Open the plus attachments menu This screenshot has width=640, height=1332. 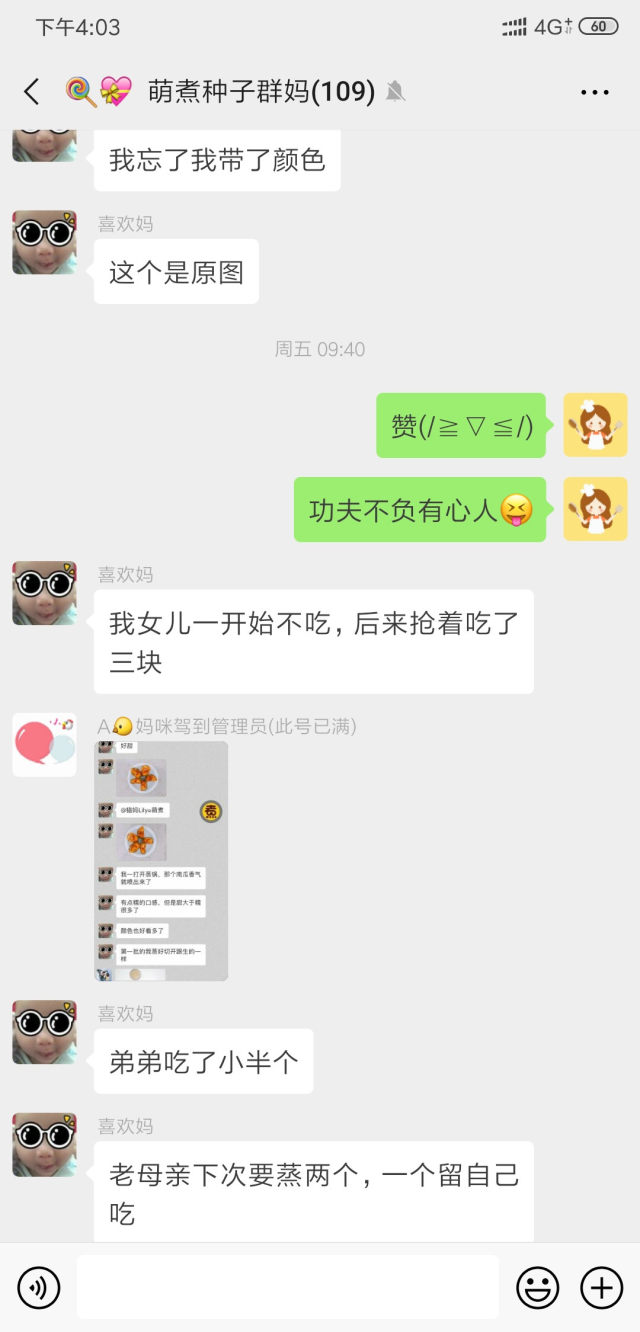(x=601, y=1287)
